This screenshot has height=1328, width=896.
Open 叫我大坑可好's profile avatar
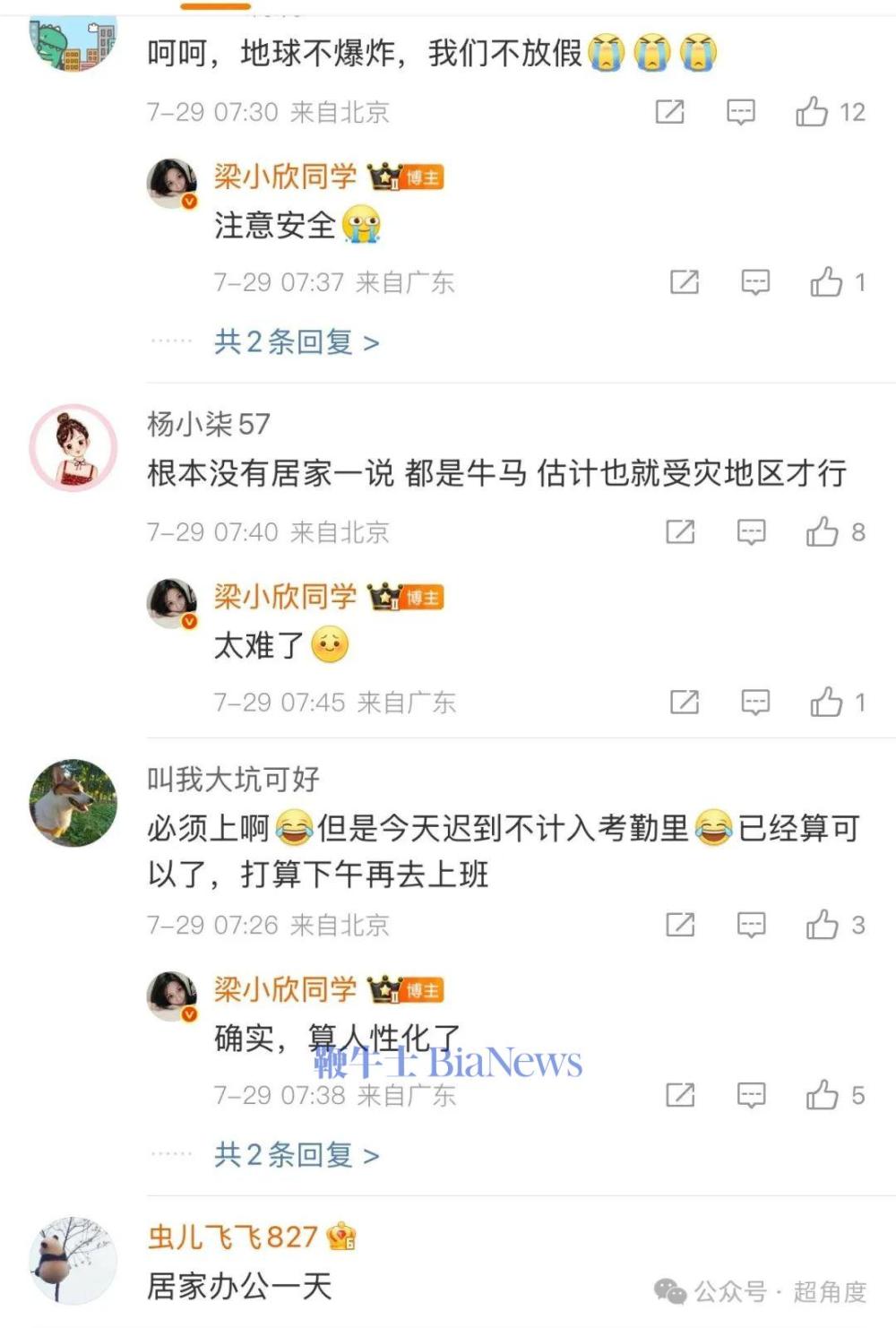click(73, 804)
